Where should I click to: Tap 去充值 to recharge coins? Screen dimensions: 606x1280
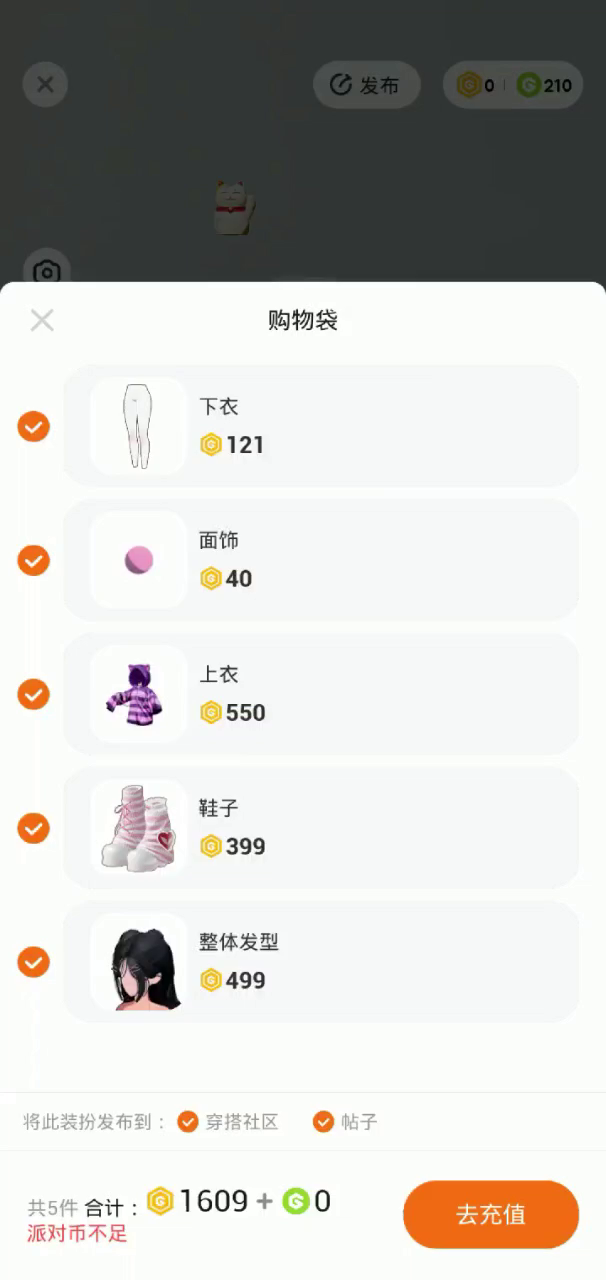tap(490, 1214)
